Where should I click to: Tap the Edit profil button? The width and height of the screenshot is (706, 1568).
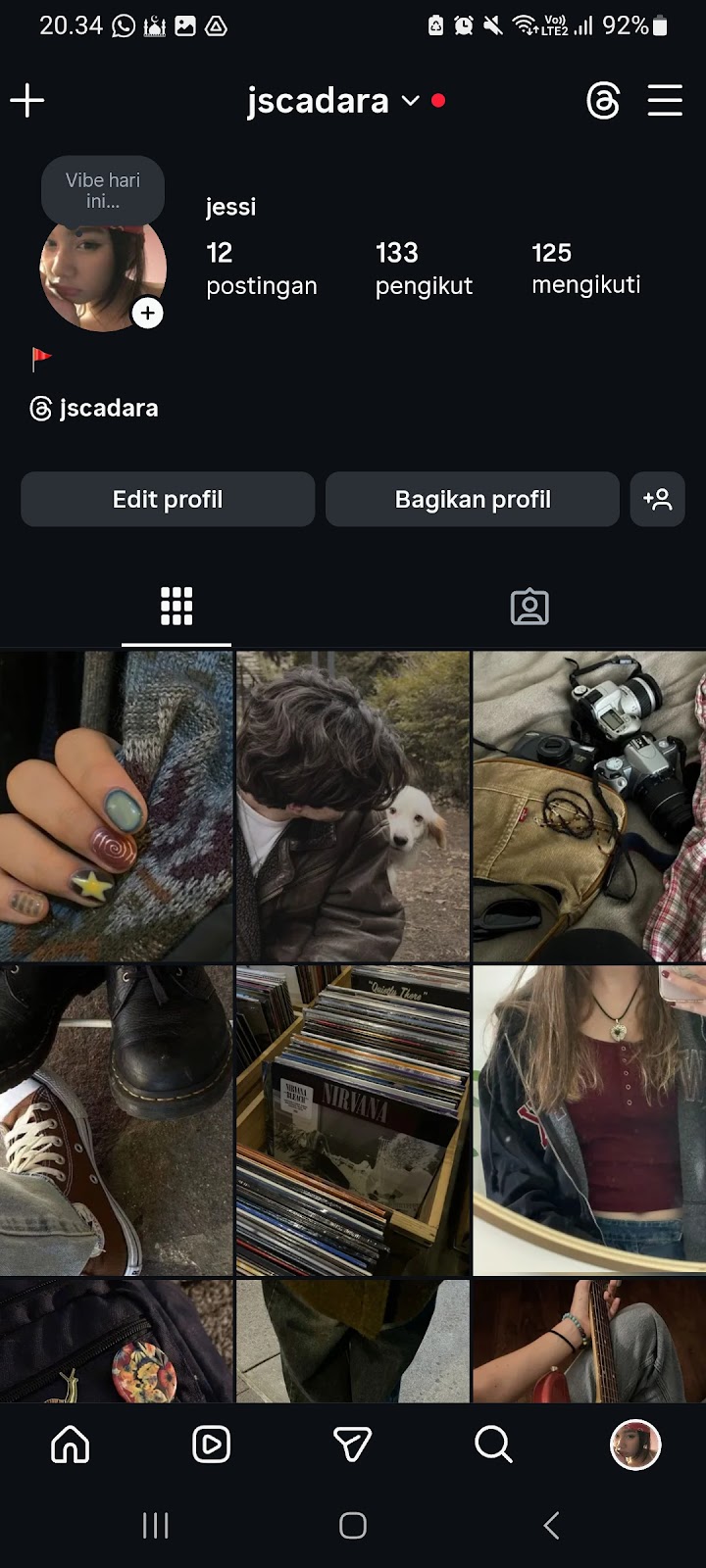168,500
